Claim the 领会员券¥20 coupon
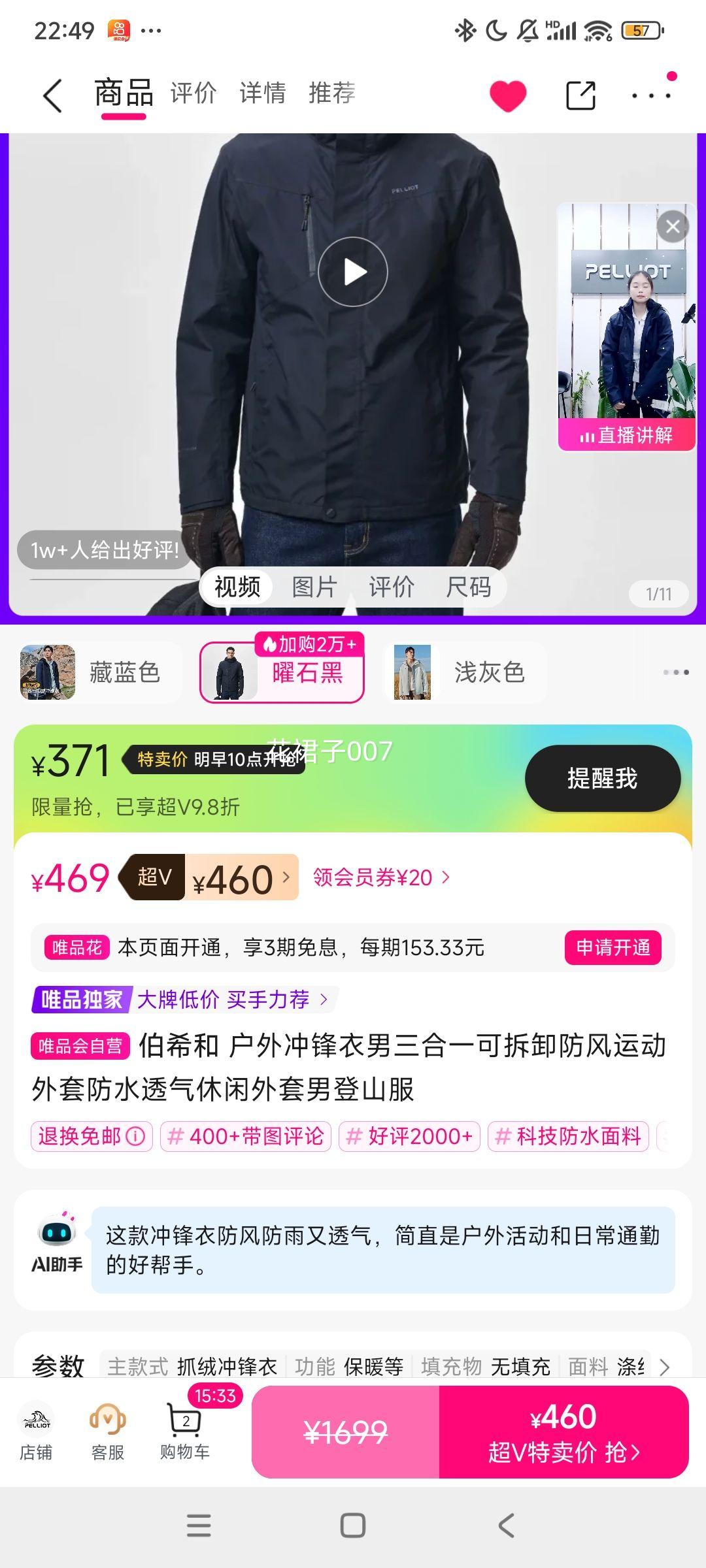 click(381, 877)
